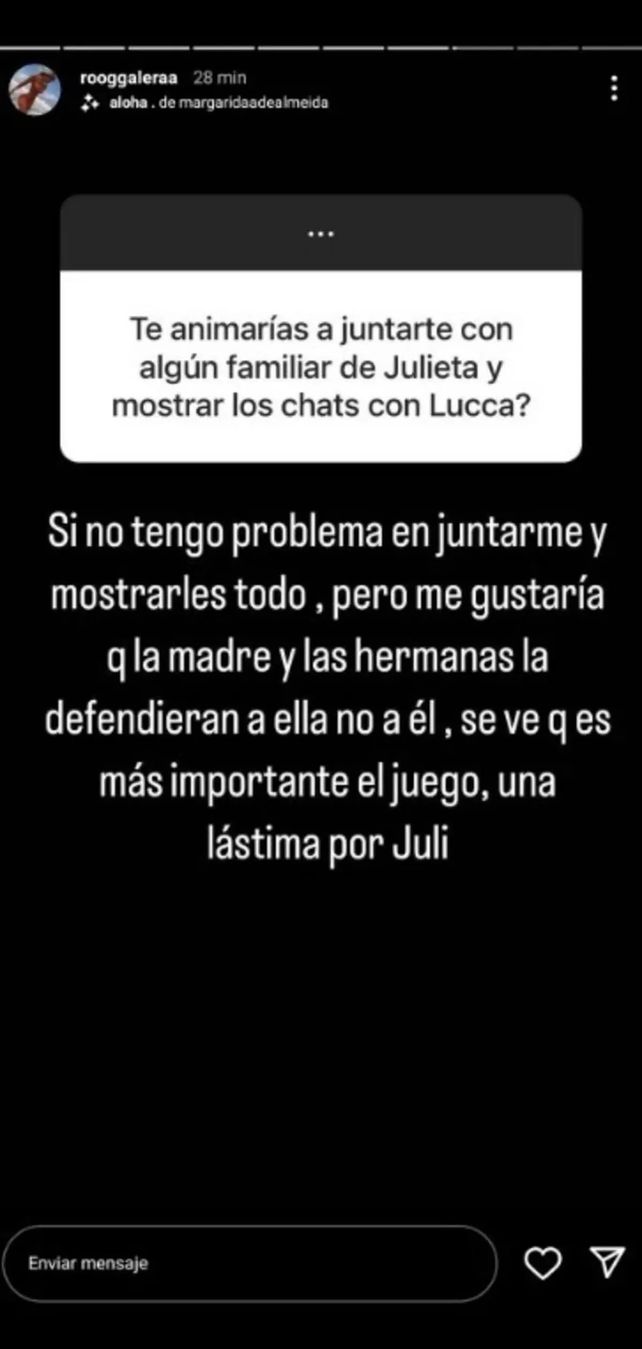Tap the Enviar mensaje field
This screenshot has width=642, height=1349.
[x=250, y=1263]
